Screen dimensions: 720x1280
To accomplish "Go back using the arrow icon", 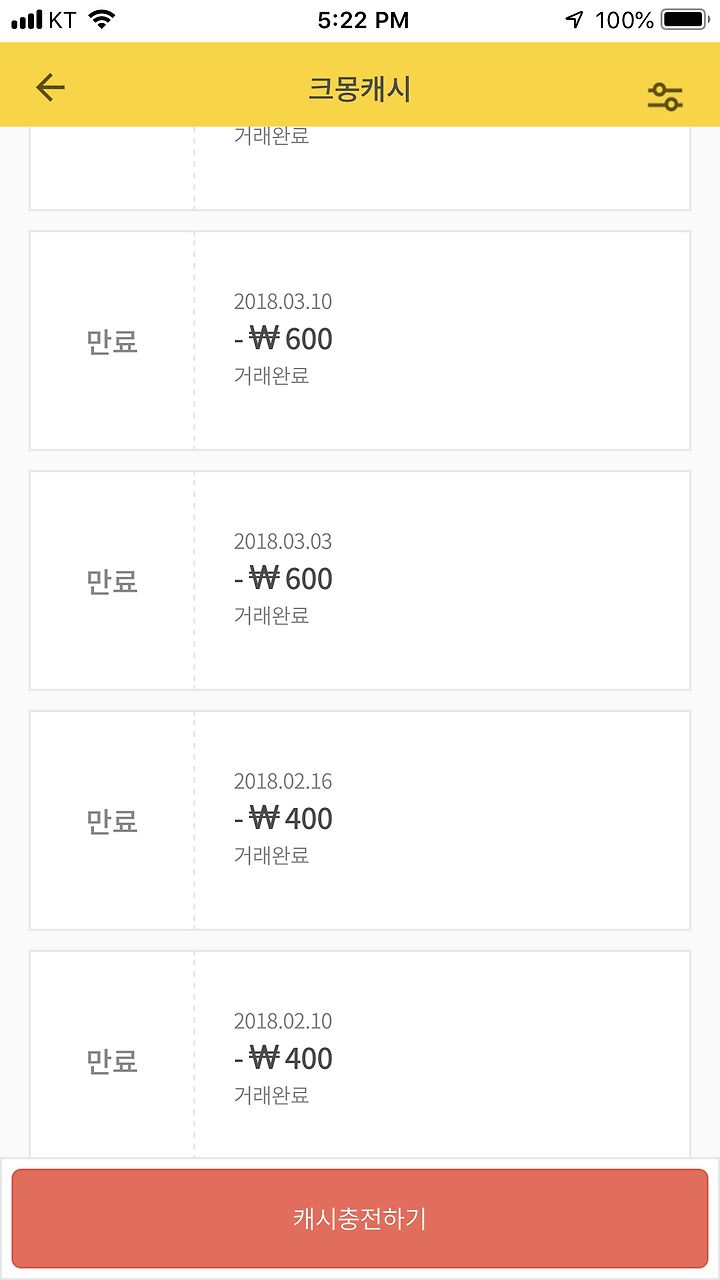I will coord(50,88).
